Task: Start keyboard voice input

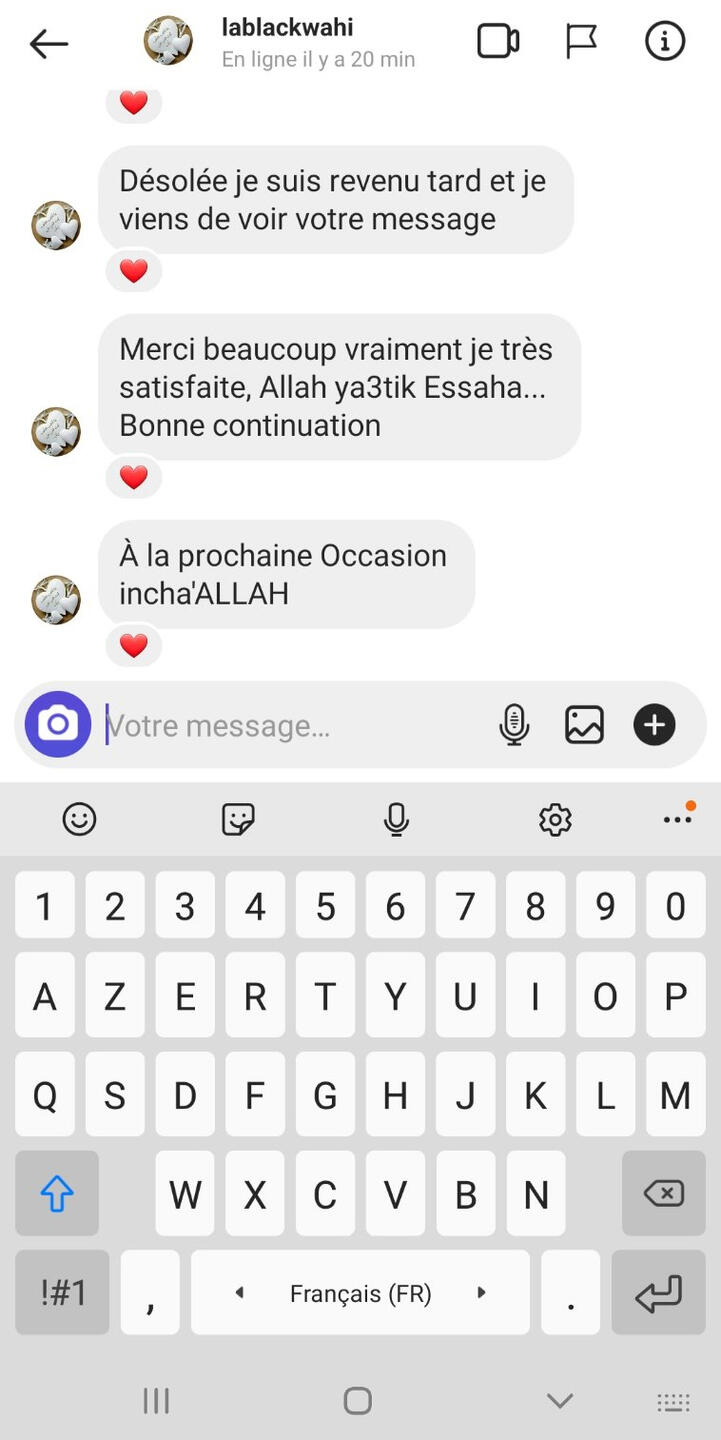Action: click(396, 820)
